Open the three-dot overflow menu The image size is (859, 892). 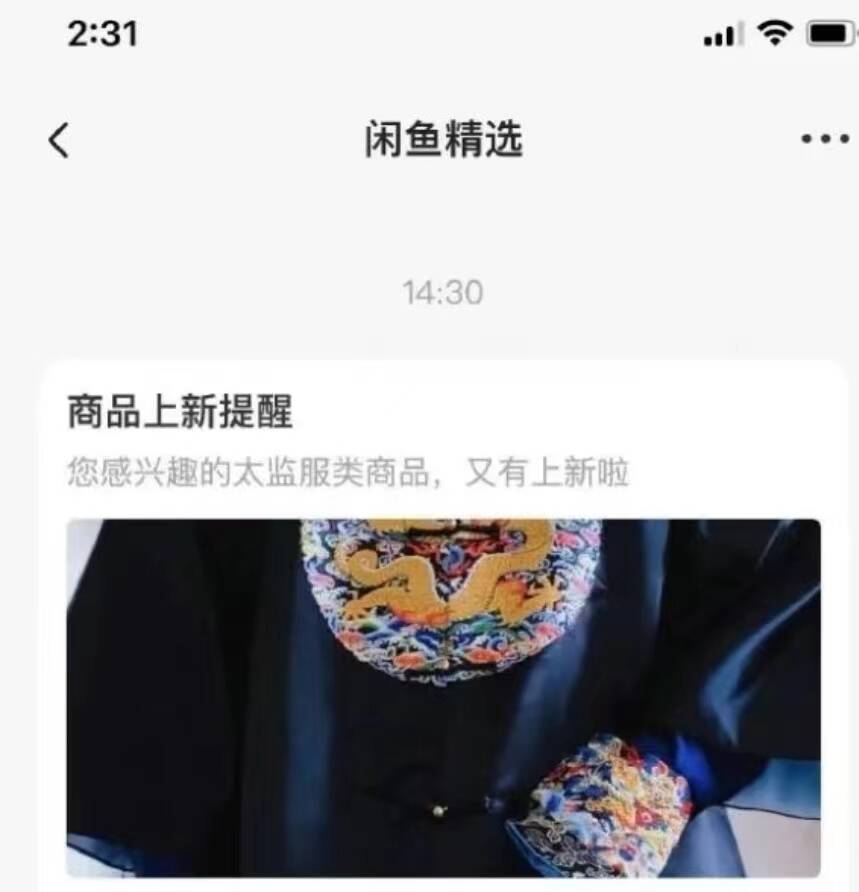pos(825,140)
